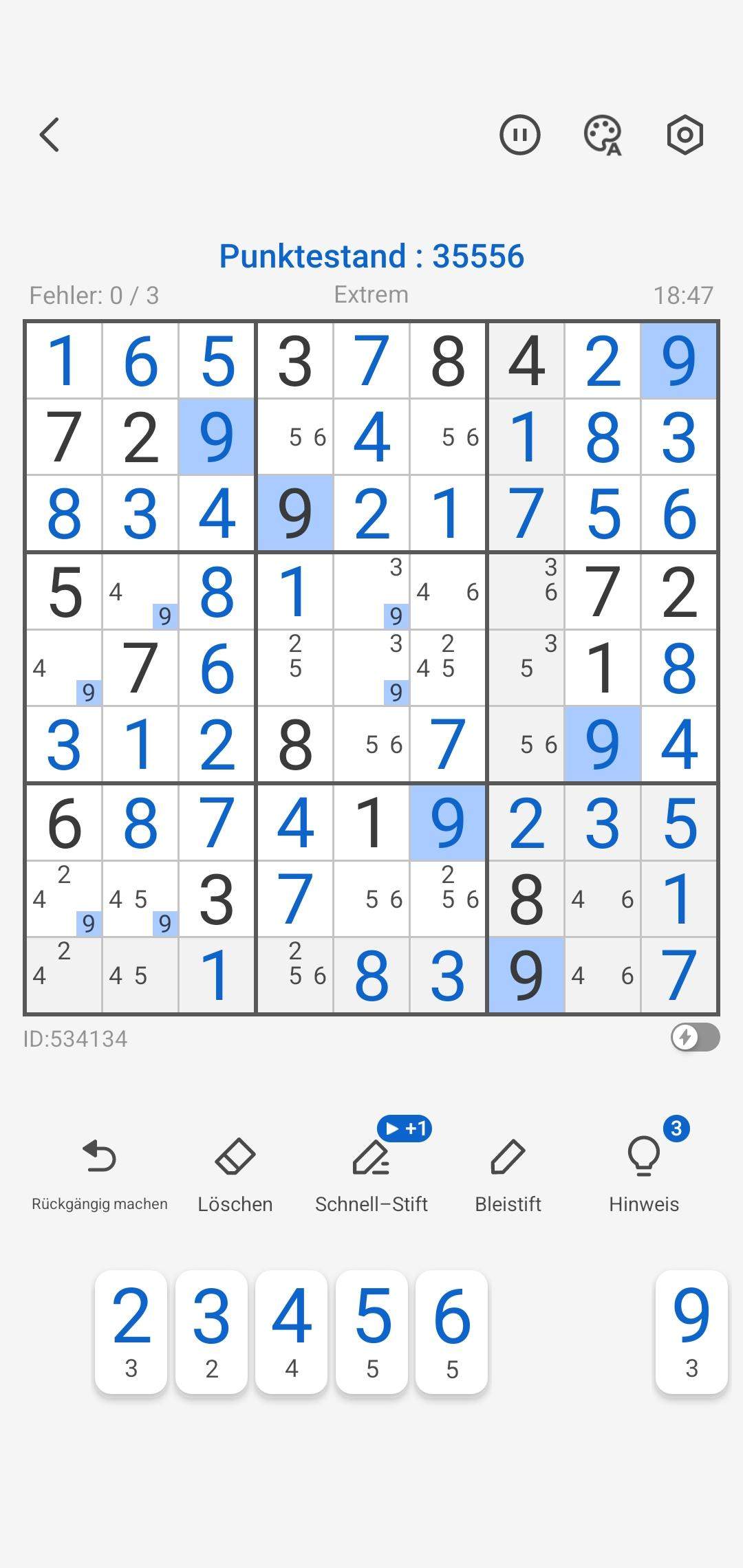This screenshot has width=743, height=1568.
Task: Undo the last move via Rückgängig machen
Action: tap(99, 1169)
